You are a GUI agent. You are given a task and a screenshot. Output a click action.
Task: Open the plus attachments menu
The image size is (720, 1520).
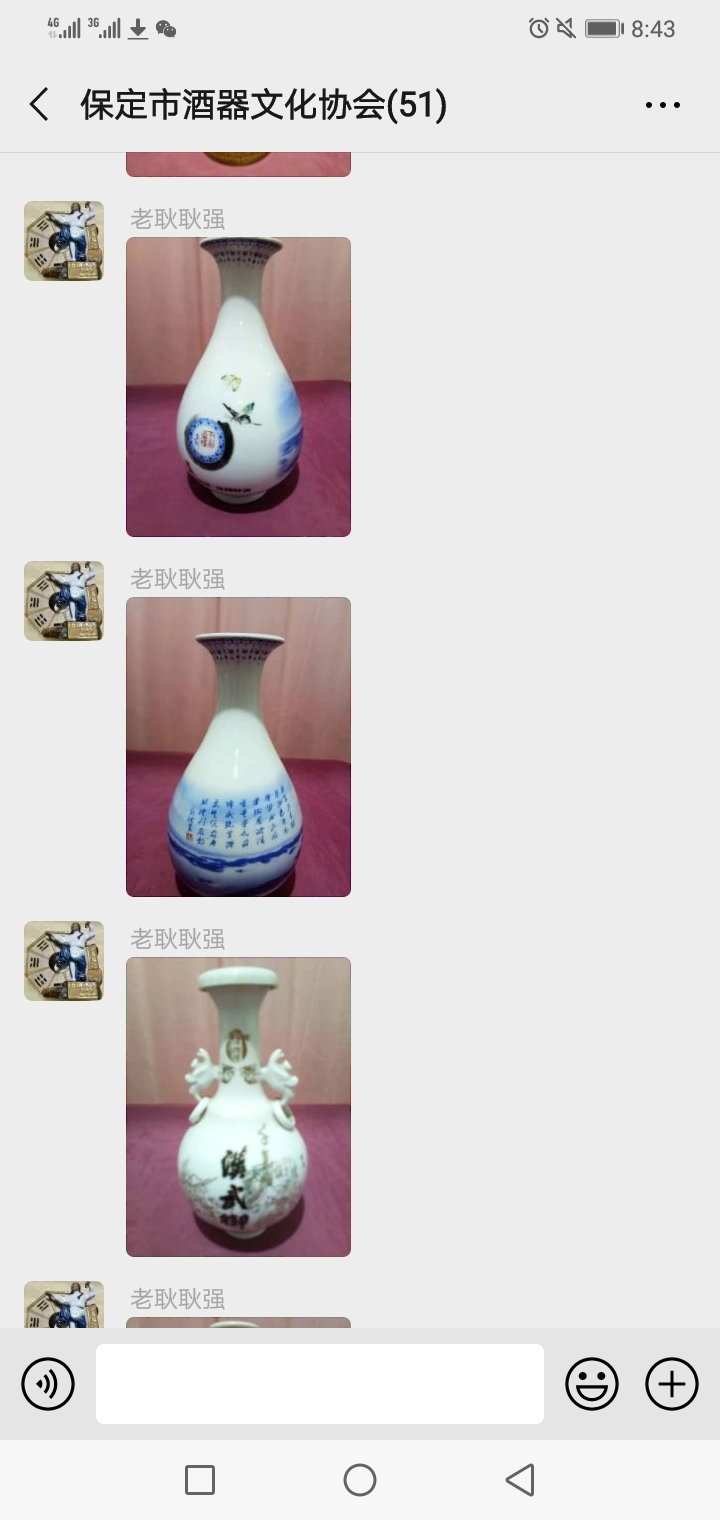pyautogui.click(x=672, y=1384)
